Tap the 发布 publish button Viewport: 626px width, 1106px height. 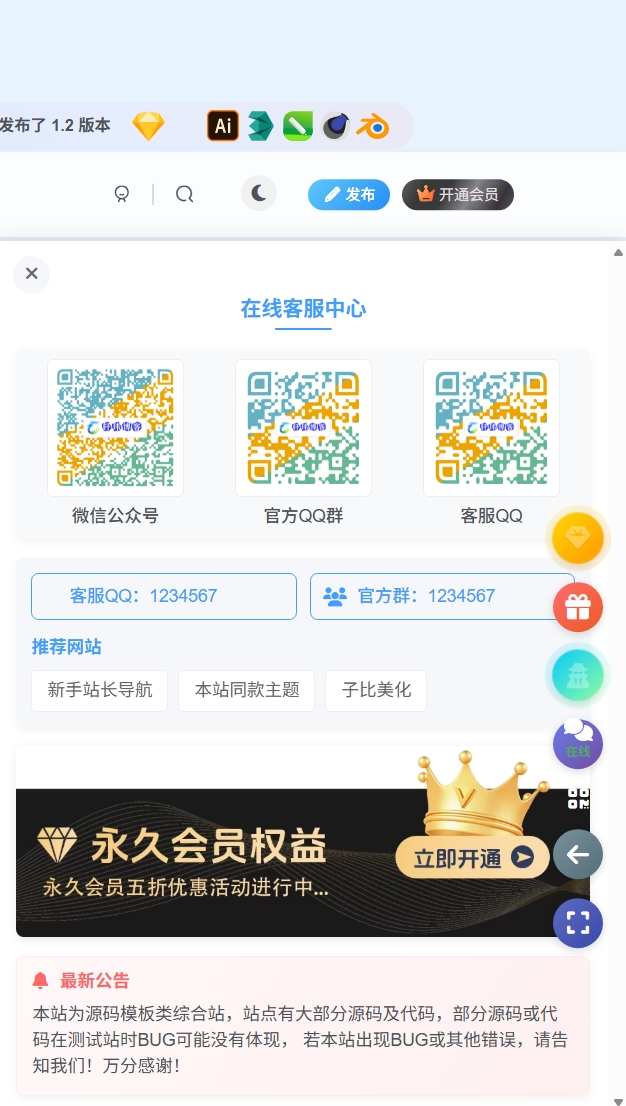coord(349,195)
